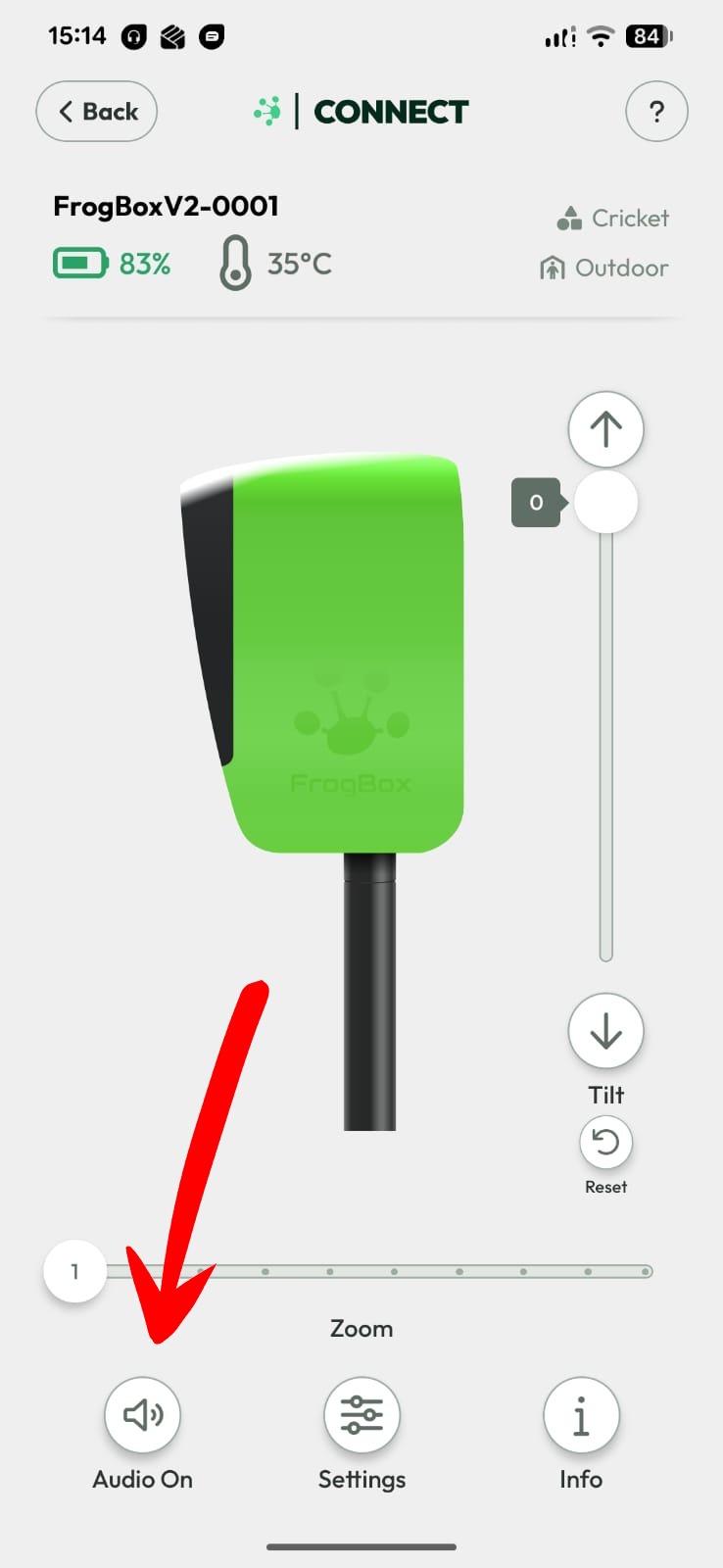Reset the tilt position
The width and height of the screenshot is (723, 1568).
605,1143
